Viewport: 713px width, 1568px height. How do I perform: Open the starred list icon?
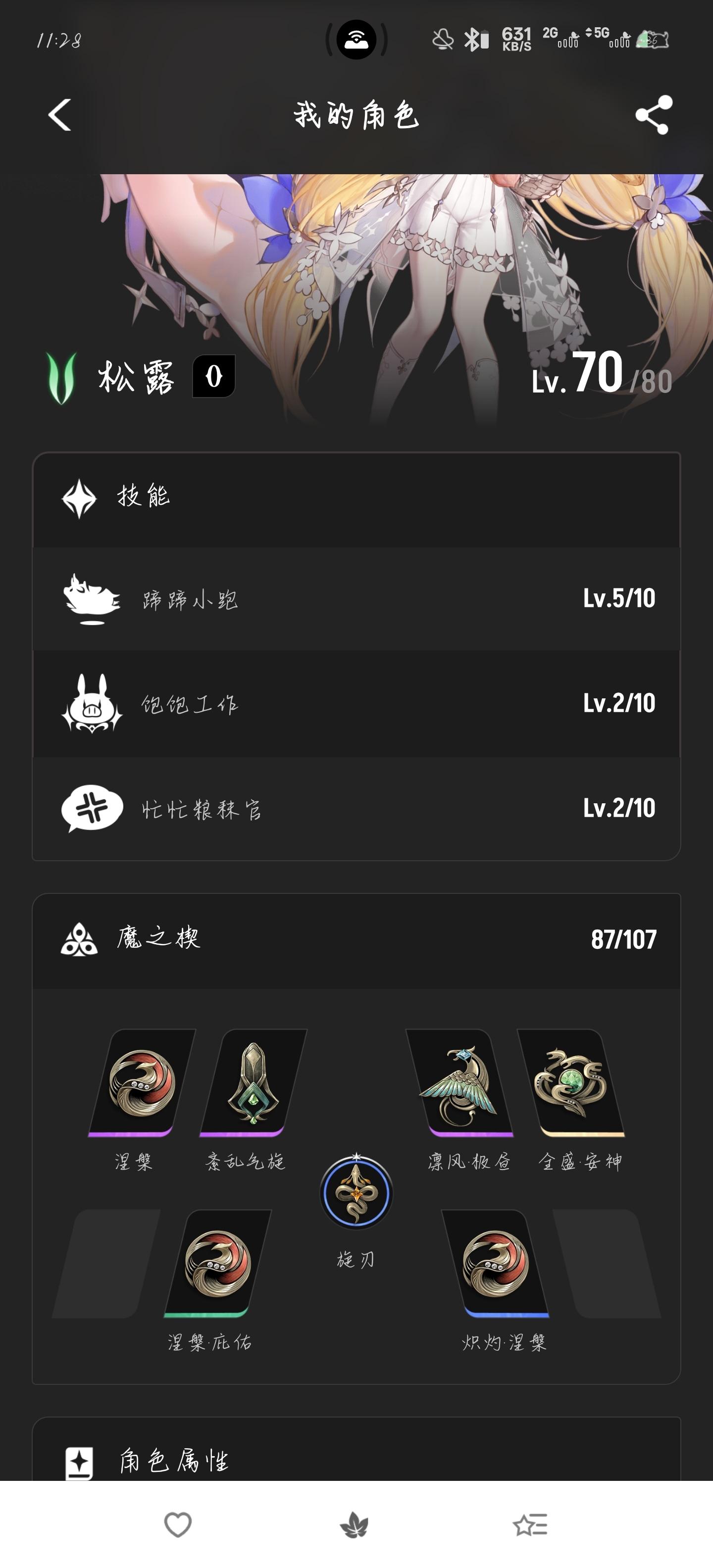point(530,1525)
